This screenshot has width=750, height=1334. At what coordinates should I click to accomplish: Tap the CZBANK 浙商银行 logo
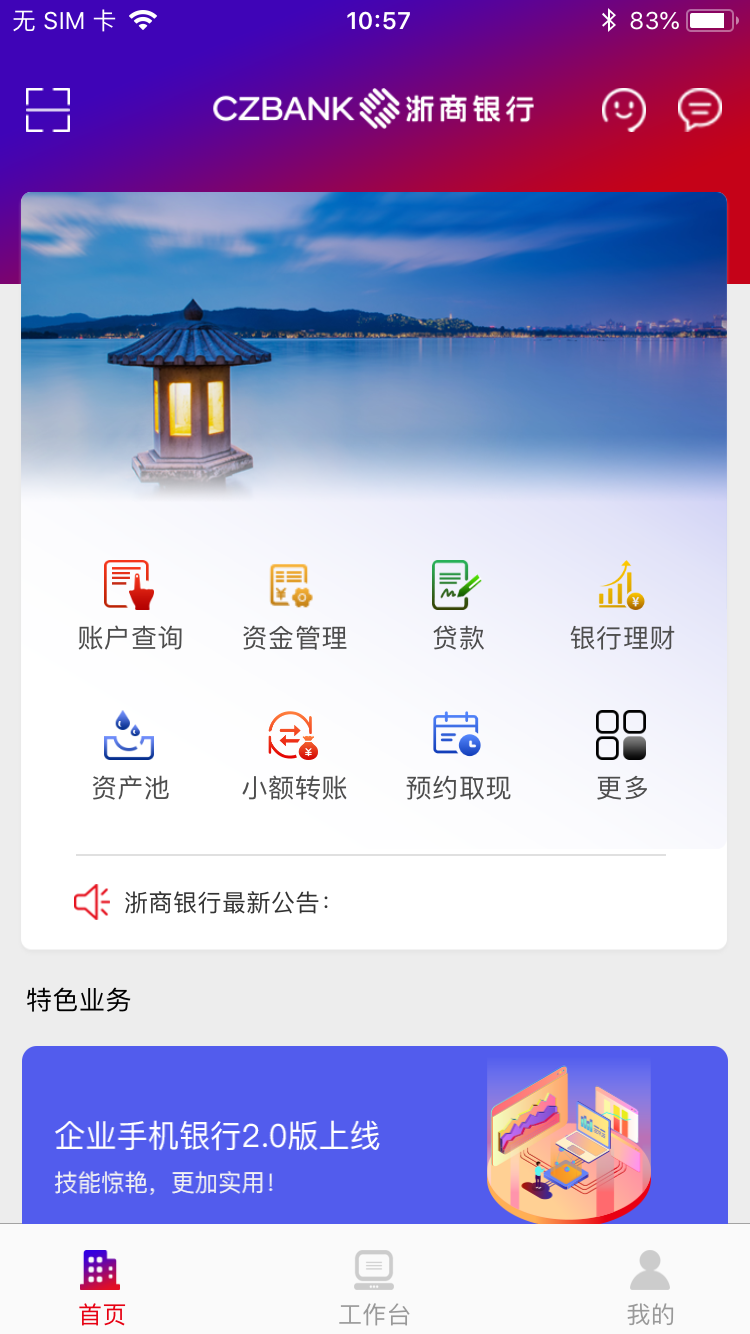[375, 108]
